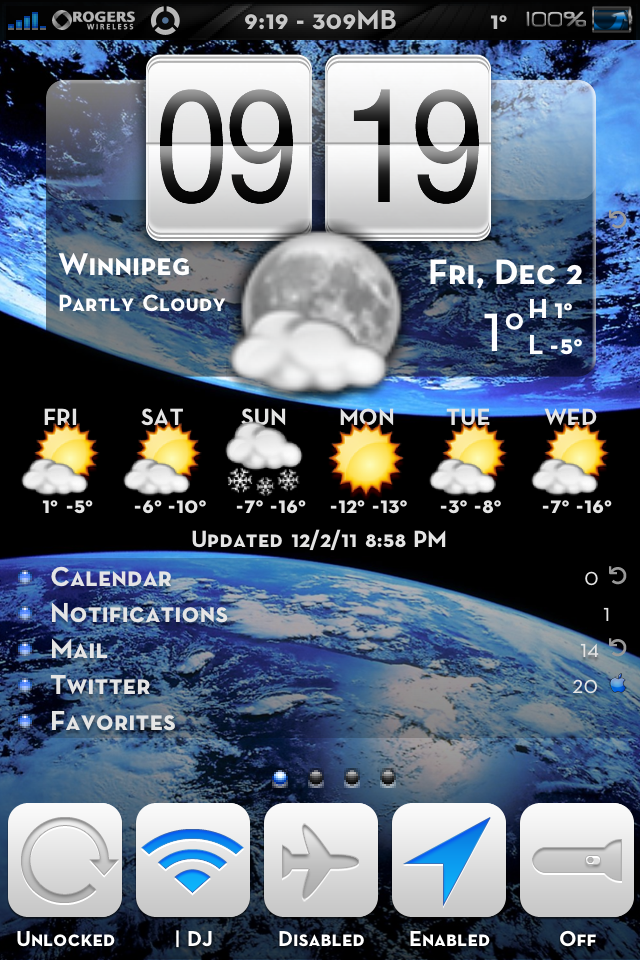Open the Calendar row
The image size is (640, 960).
(111, 577)
